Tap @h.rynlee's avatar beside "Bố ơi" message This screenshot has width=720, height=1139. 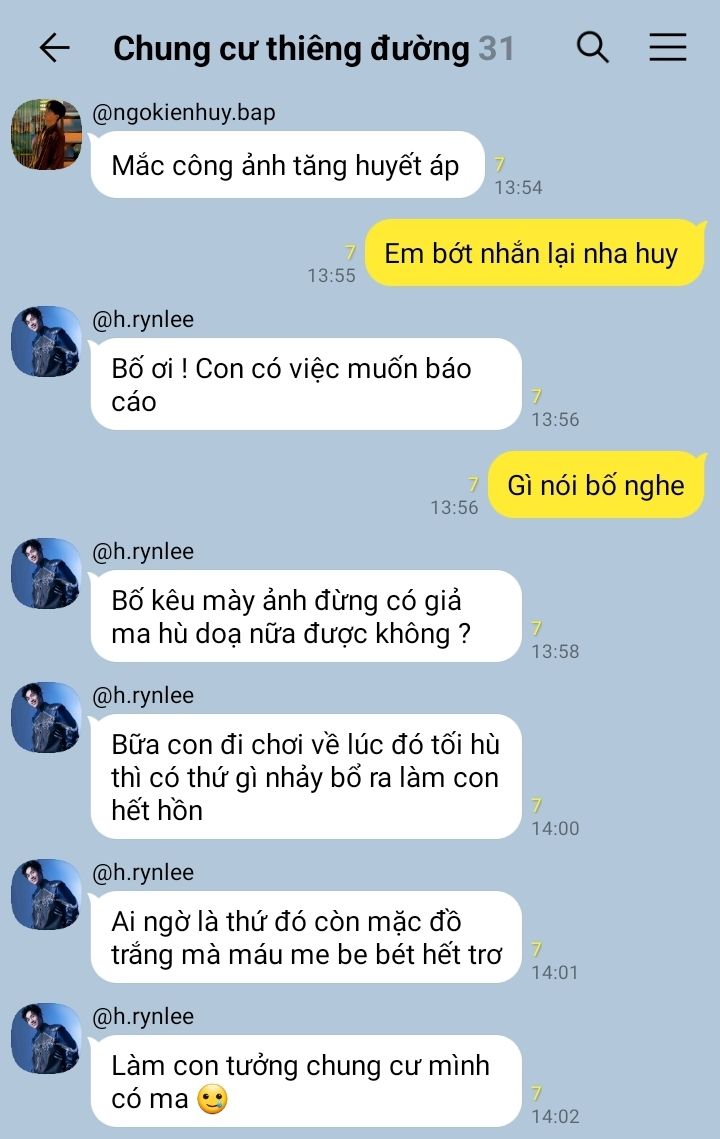45,341
